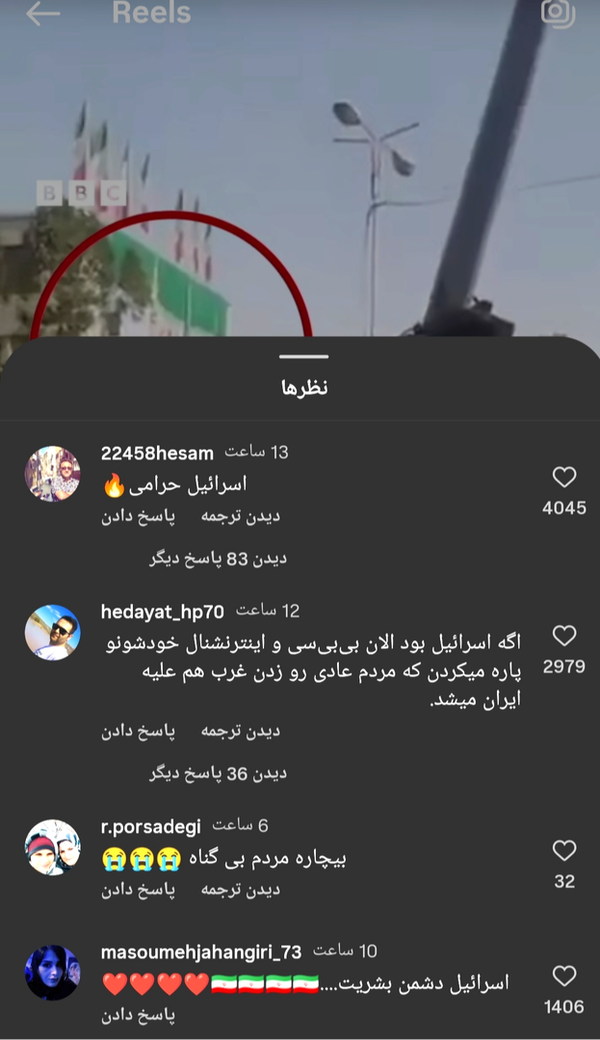Image resolution: width=600 pixels, height=1040 pixels.
Task: Like 22458hesam's comment
Action: pyautogui.click(x=564, y=477)
